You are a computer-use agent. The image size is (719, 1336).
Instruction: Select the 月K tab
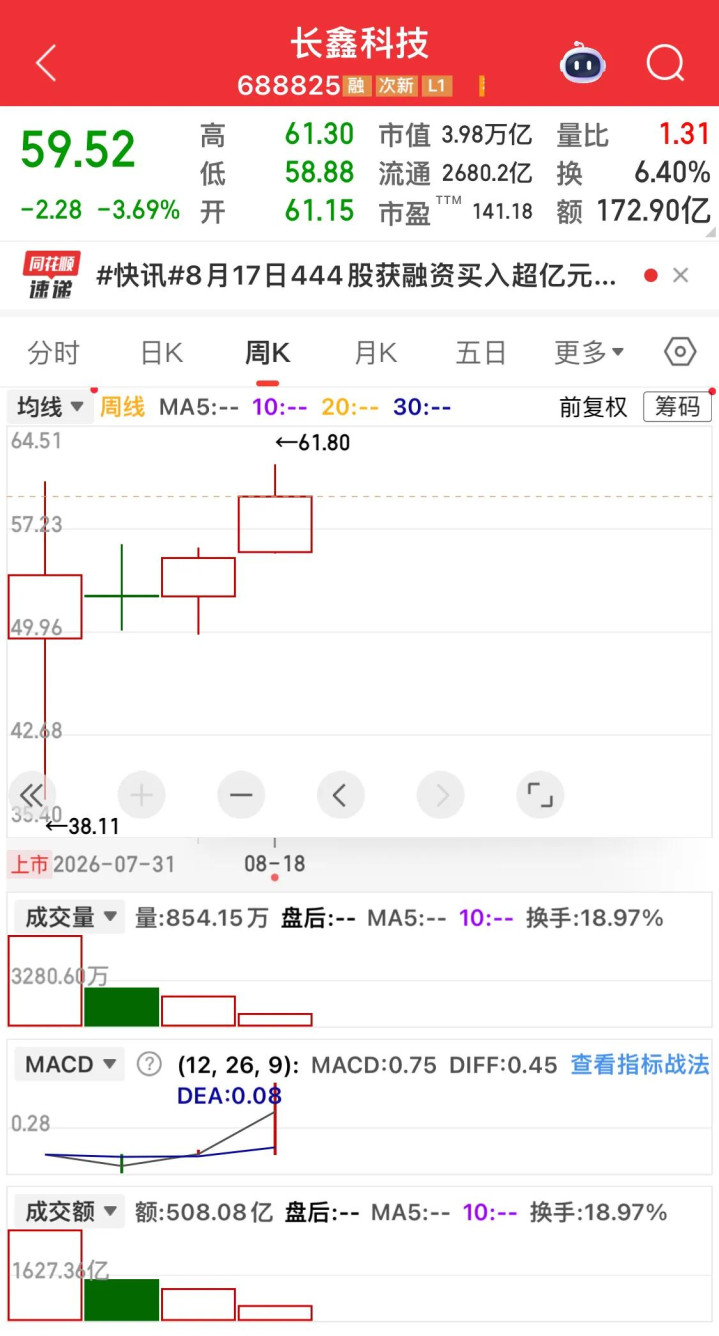(x=376, y=352)
